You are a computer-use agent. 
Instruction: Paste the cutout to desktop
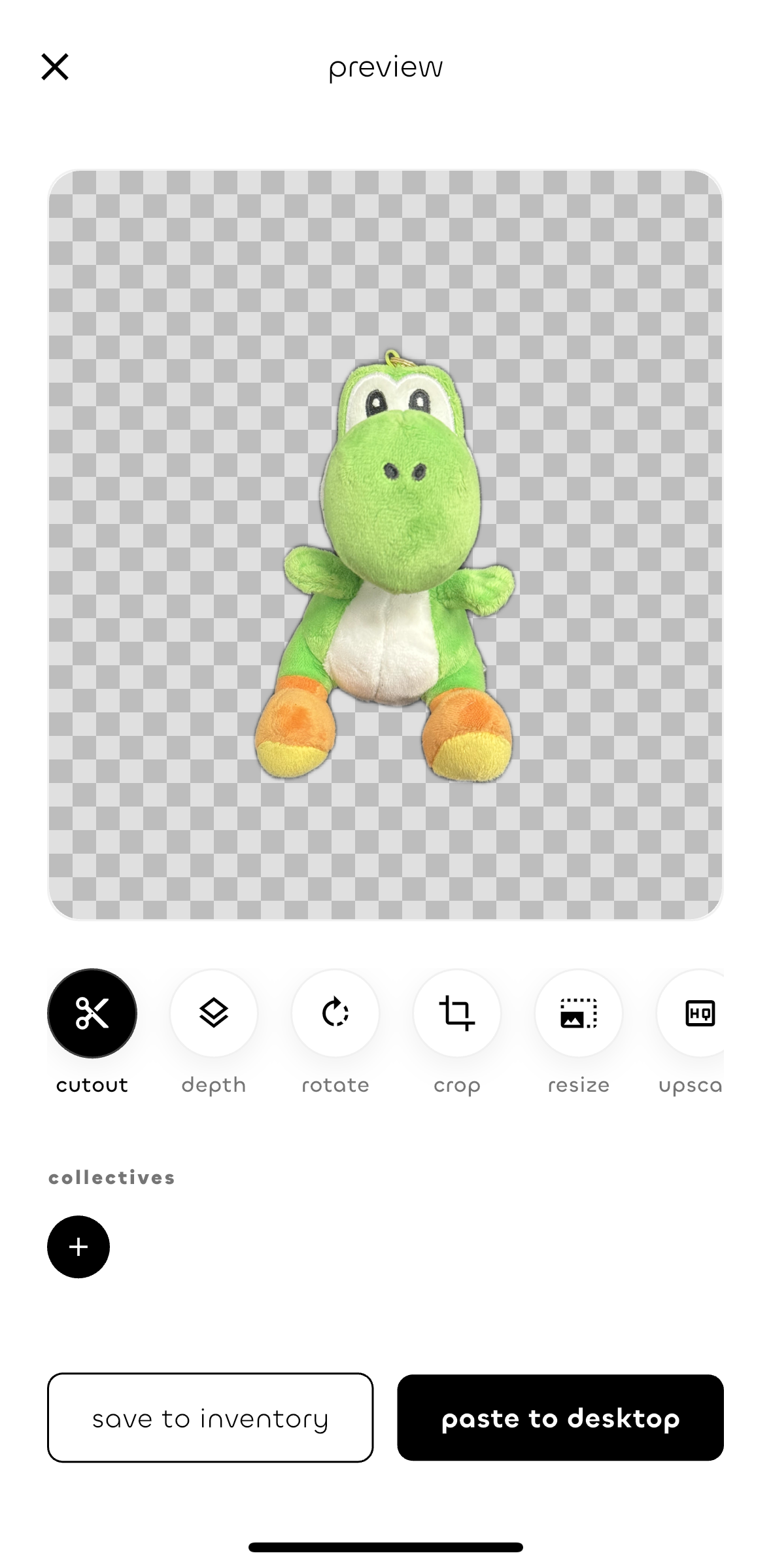click(560, 1418)
